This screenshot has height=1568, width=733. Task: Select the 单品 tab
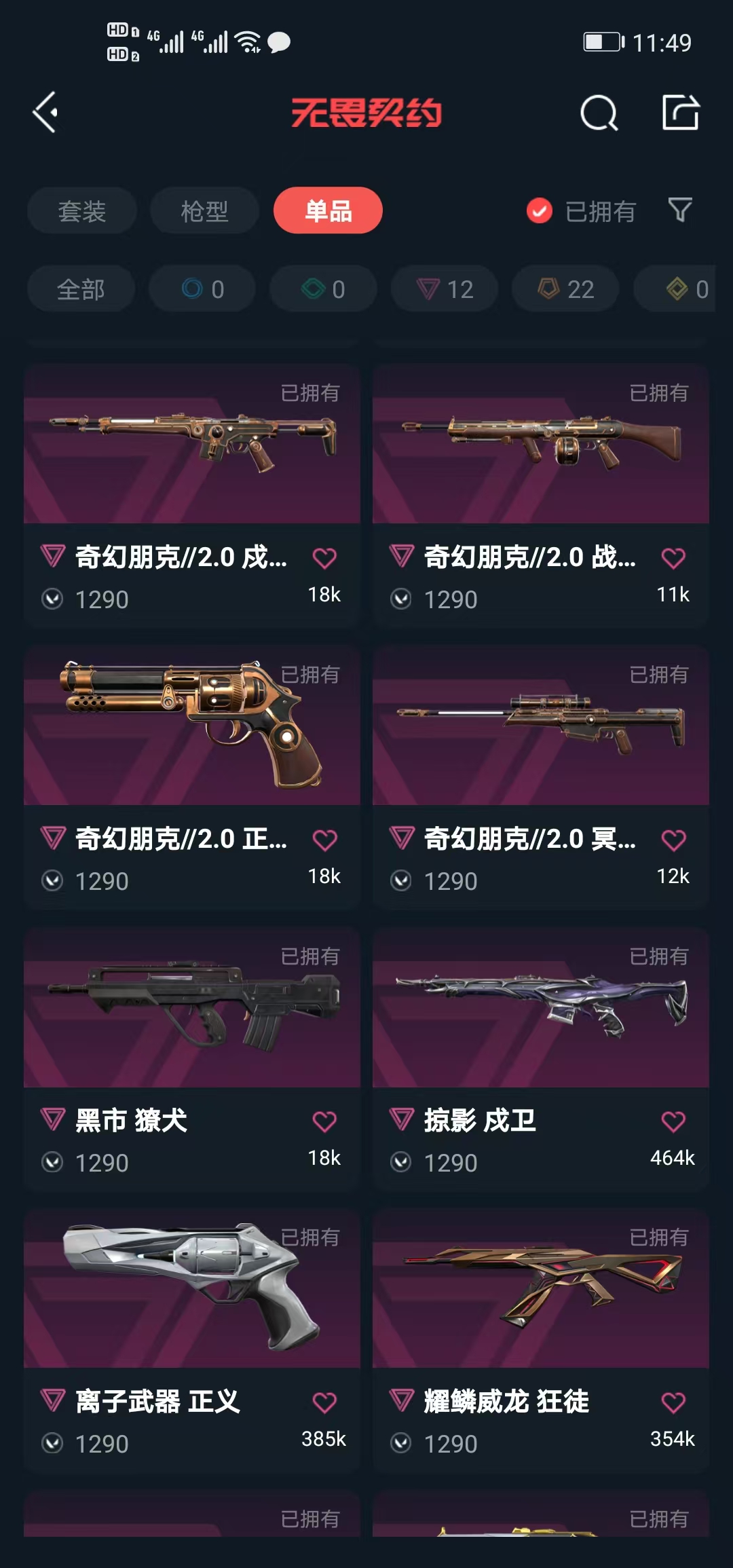328,211
